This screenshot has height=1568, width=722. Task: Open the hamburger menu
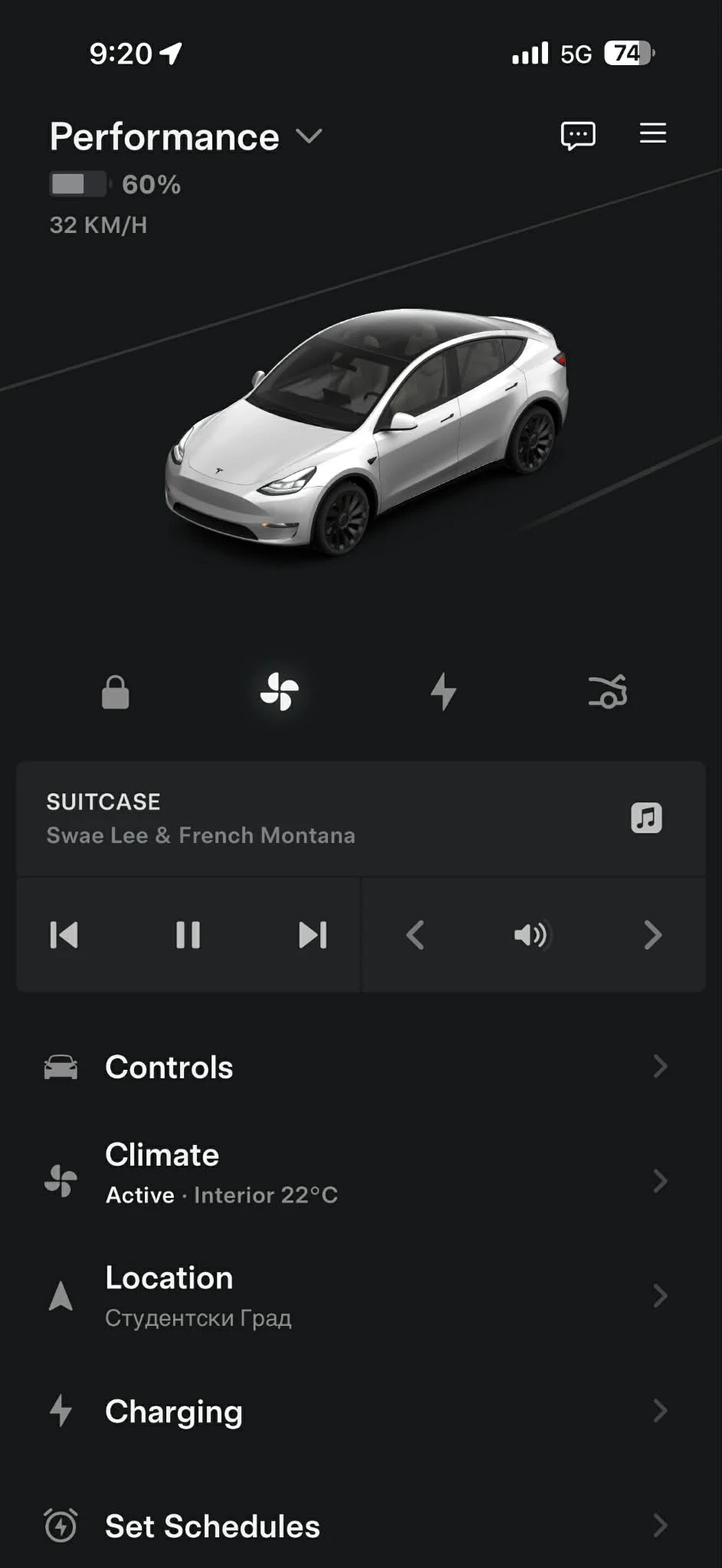pyautogui.click(x=651, y=133)
